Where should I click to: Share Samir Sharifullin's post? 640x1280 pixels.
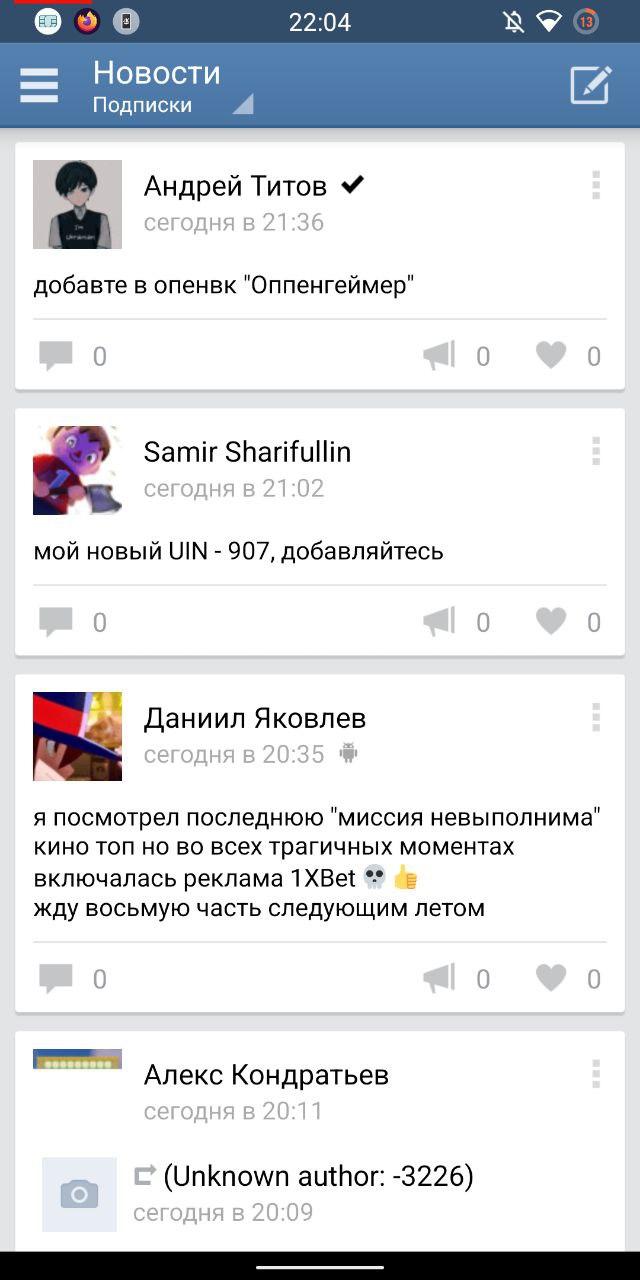click(x=456, y=622)
